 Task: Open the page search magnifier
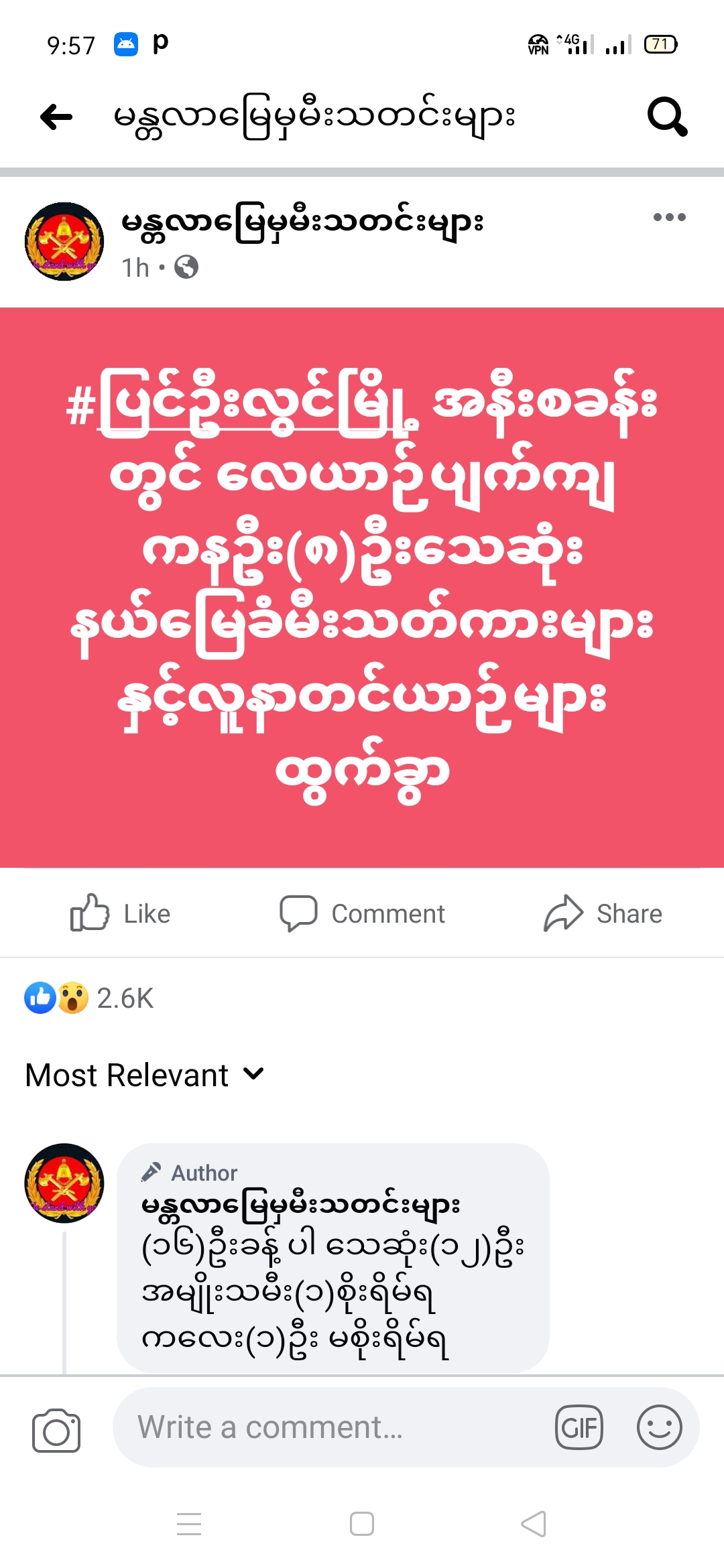click(667, 117)
